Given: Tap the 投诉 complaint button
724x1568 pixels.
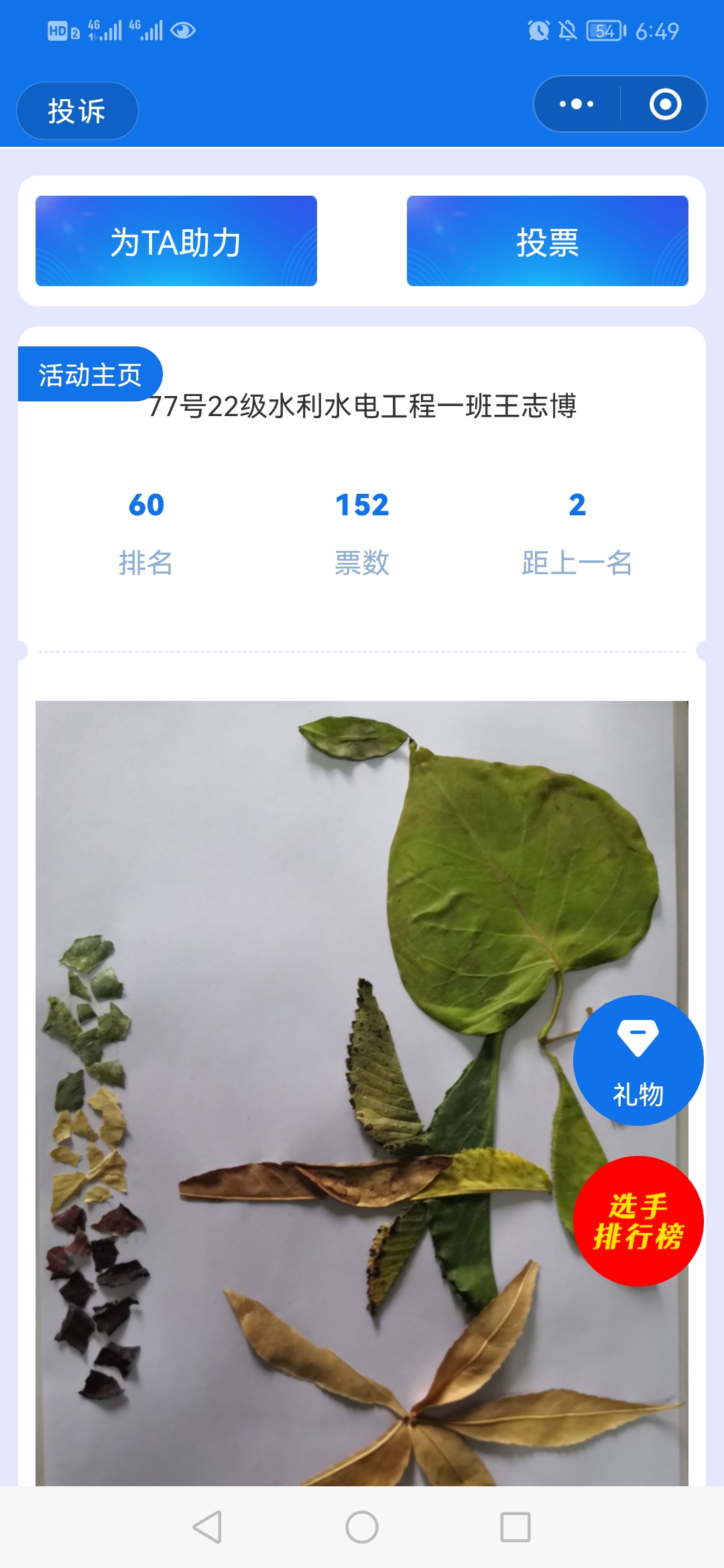Looking at the screenshot, I should point(77,111).
